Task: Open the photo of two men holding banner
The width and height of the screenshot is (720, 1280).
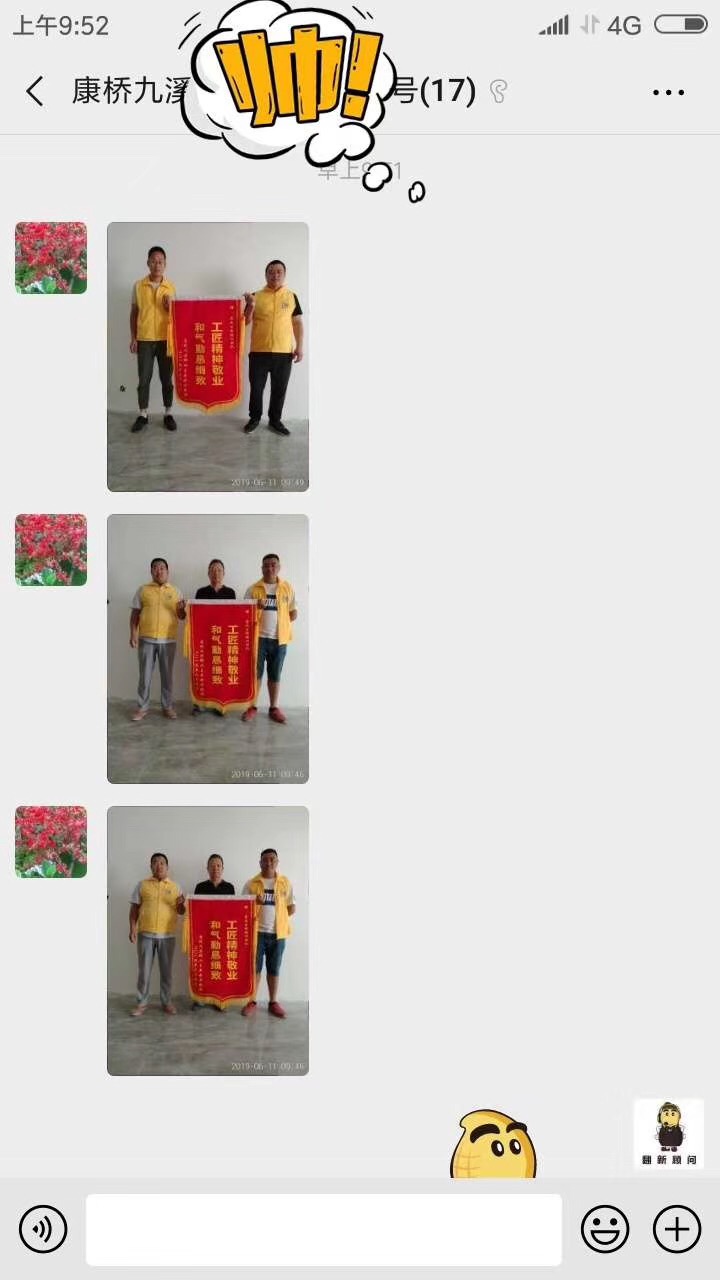Action: 208,356
